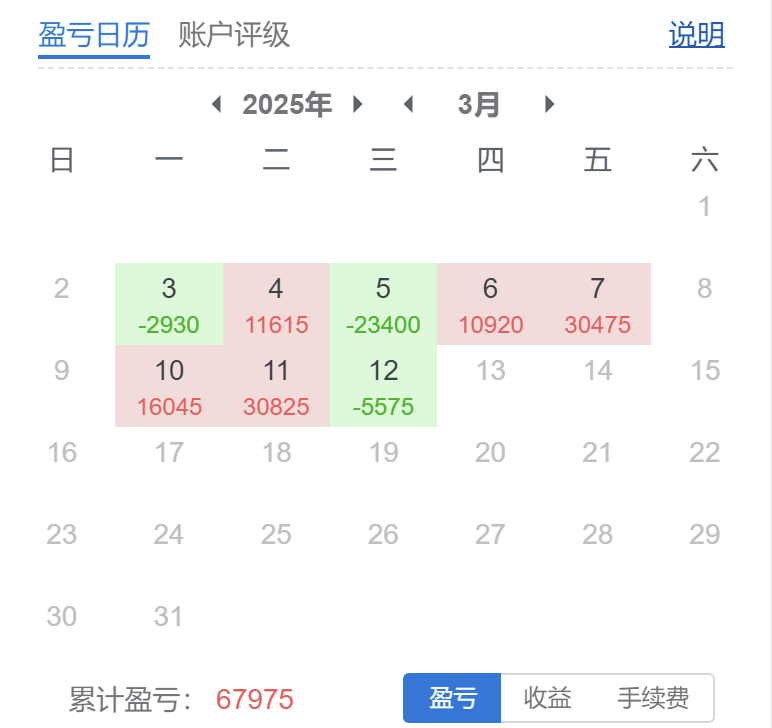The image size is (772, 728).
Task: Tap March 7 with profit 30475
Action: [597, 304]
